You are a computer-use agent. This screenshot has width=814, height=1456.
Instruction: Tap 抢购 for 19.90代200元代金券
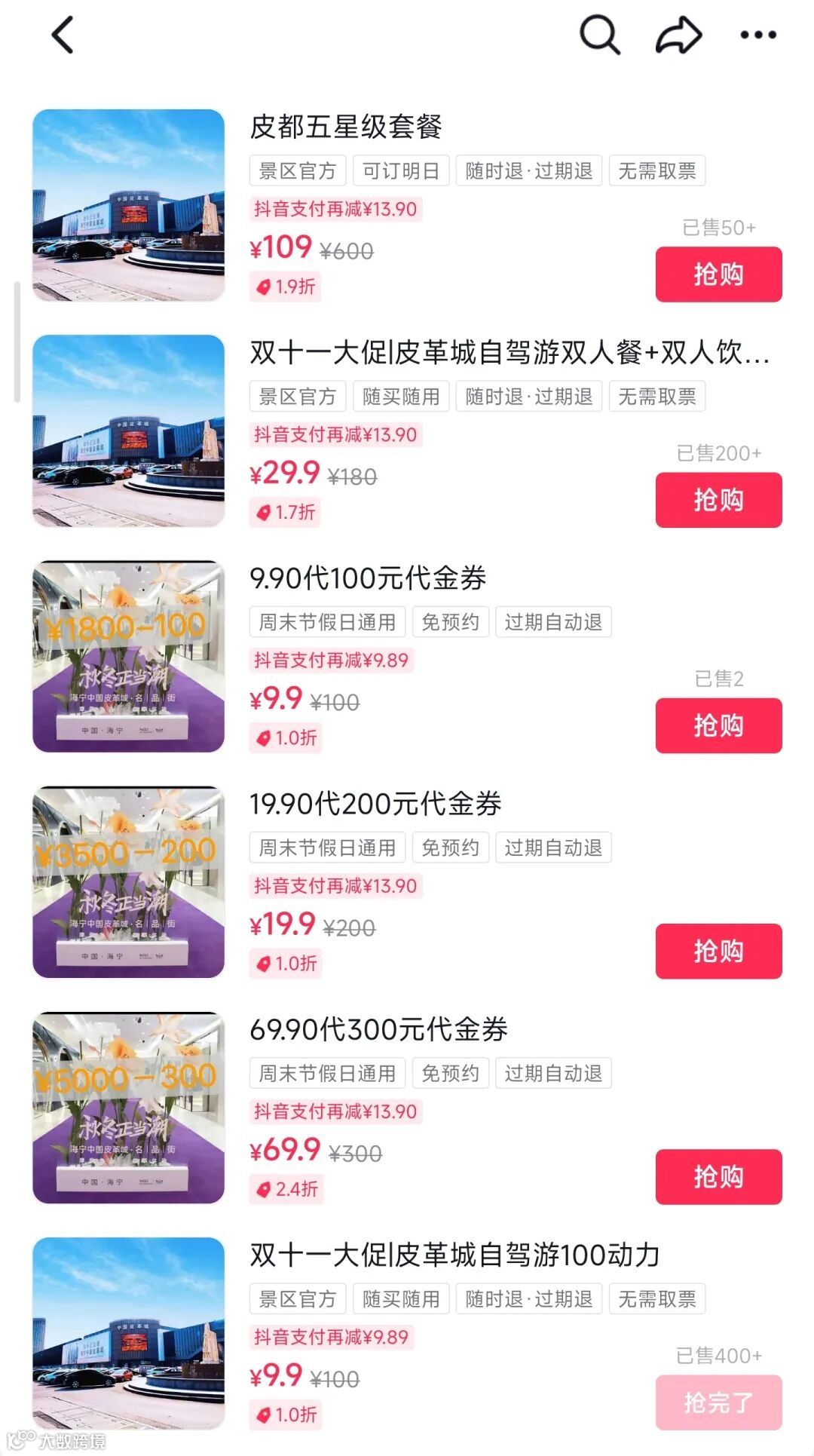(718, 951)
